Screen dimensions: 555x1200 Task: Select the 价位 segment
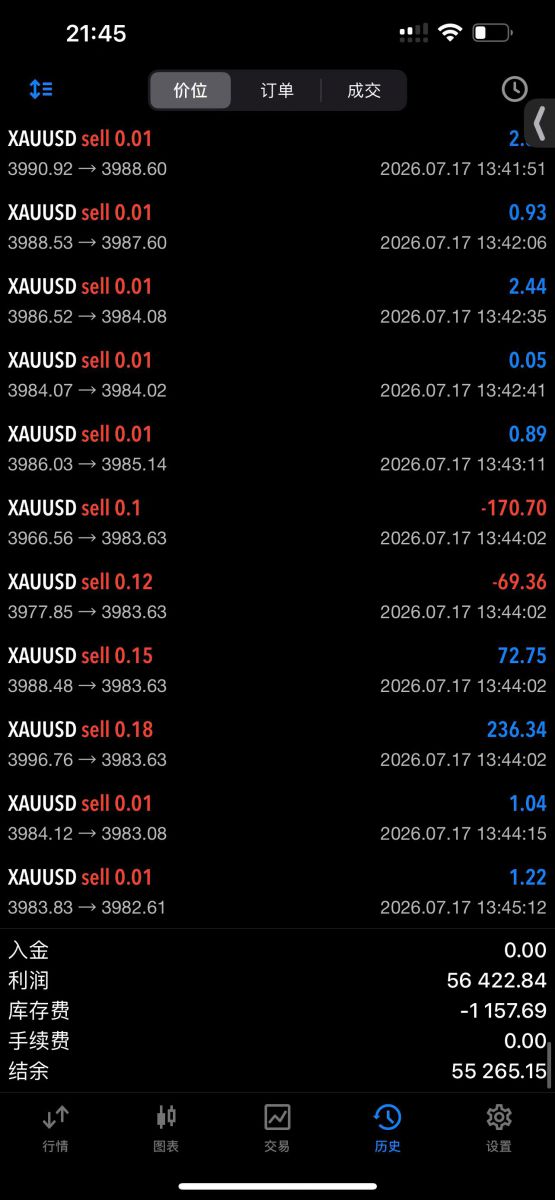pyautogui.click(x=190, y=90)
